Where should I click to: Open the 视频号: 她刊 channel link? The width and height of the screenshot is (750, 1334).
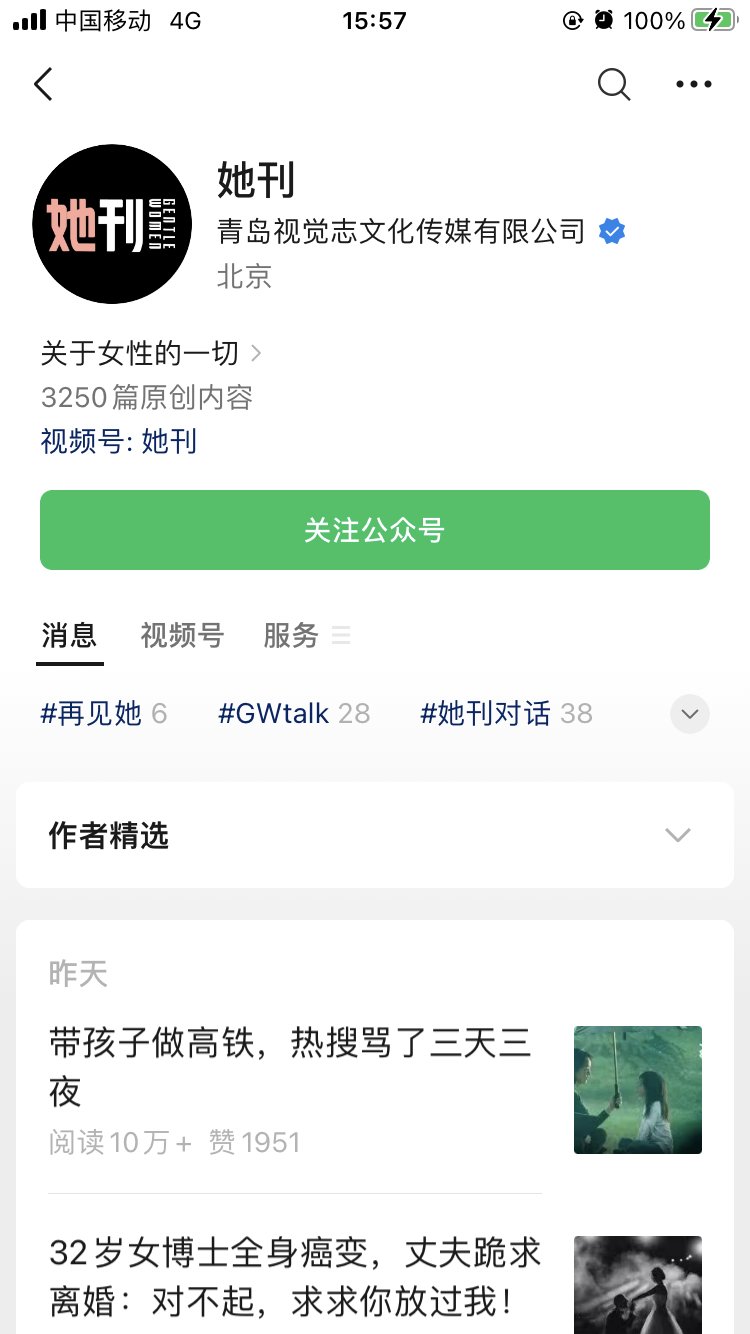coord(119,441)
